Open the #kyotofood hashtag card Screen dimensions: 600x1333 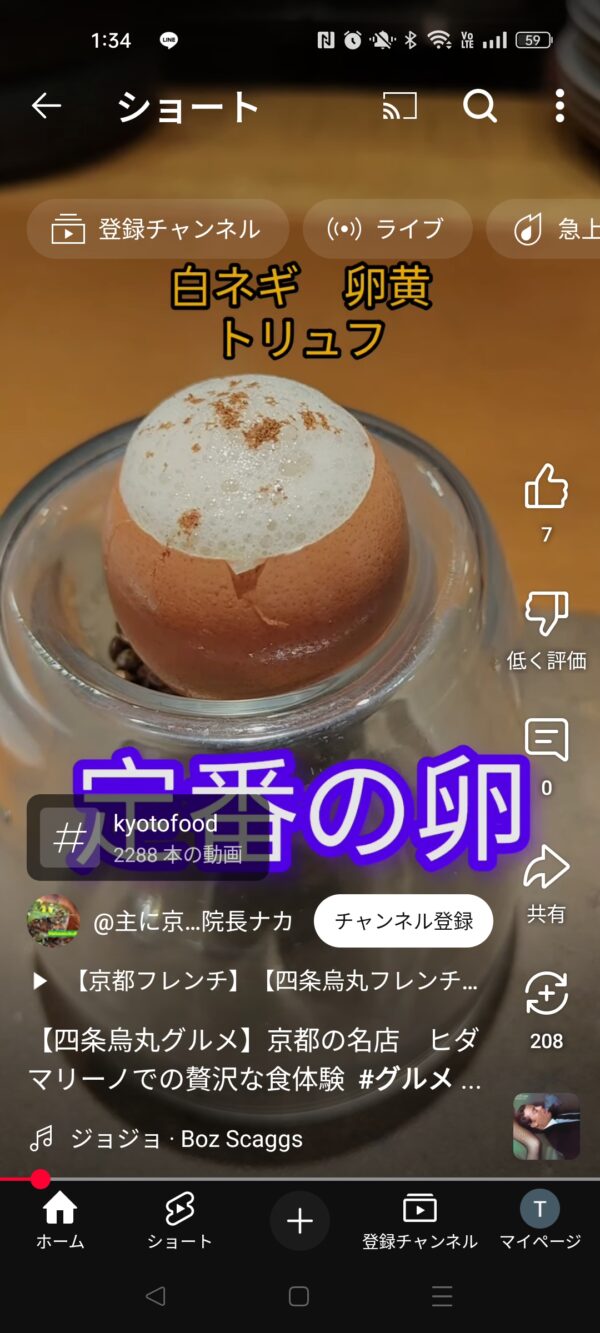point(148,838)
